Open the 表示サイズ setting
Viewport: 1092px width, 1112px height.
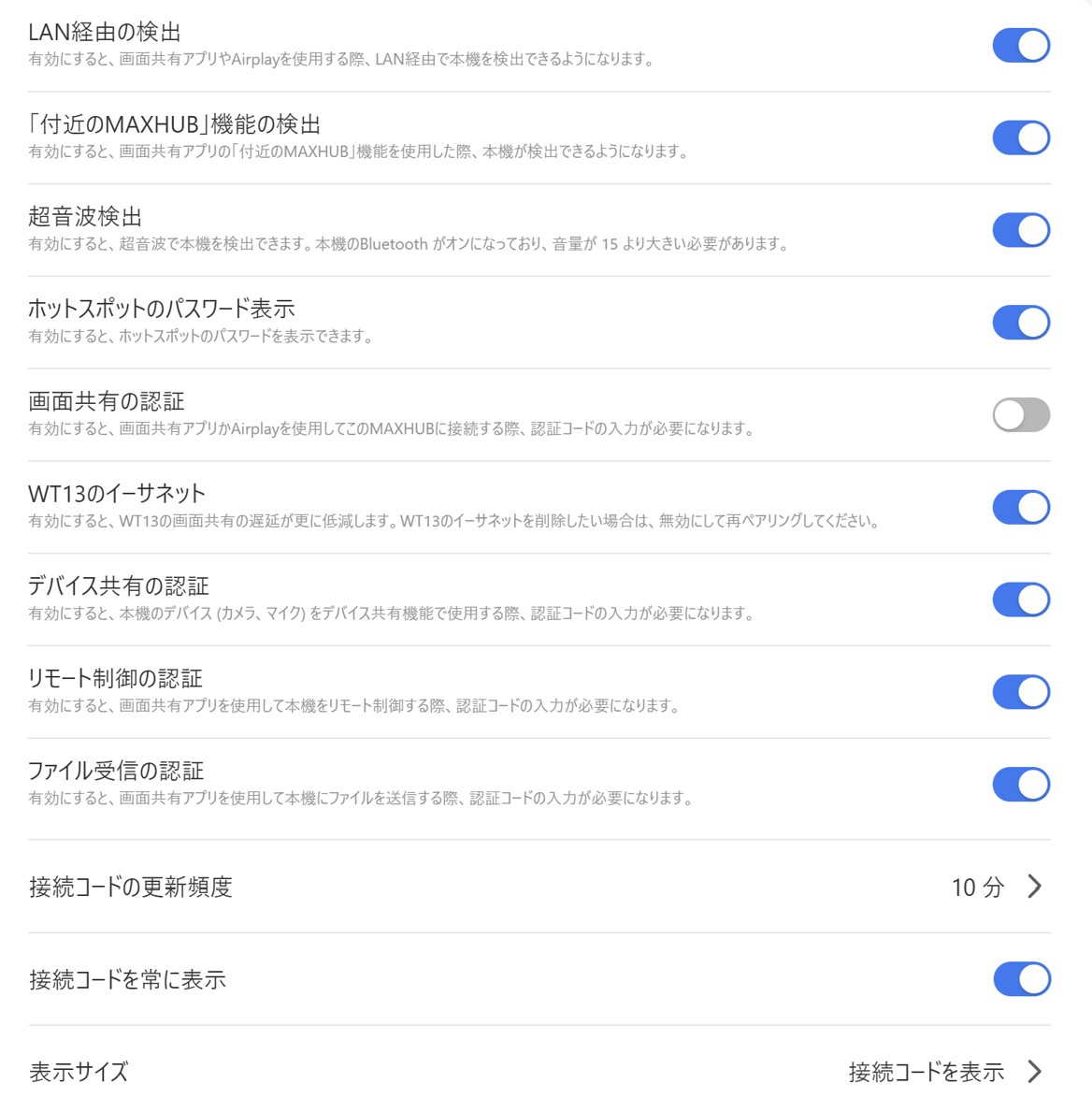944,1072
